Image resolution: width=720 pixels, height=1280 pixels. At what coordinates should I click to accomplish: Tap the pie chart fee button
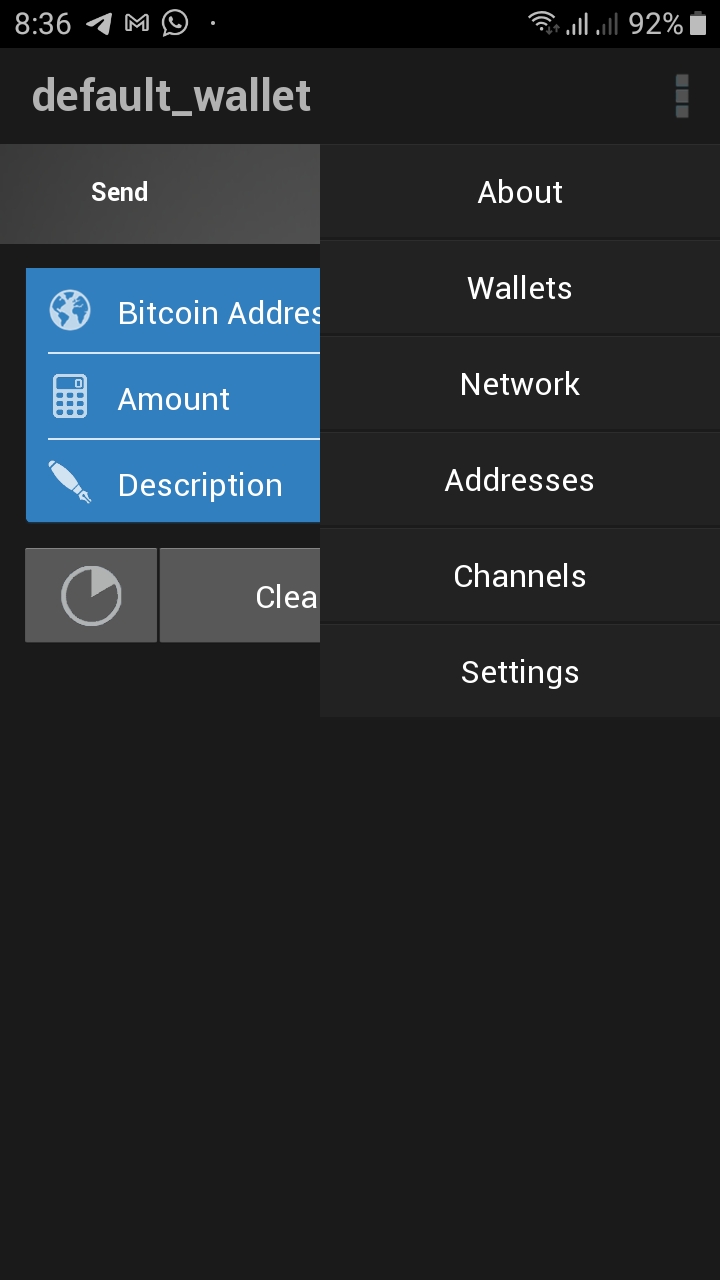[x=91, y=595]
